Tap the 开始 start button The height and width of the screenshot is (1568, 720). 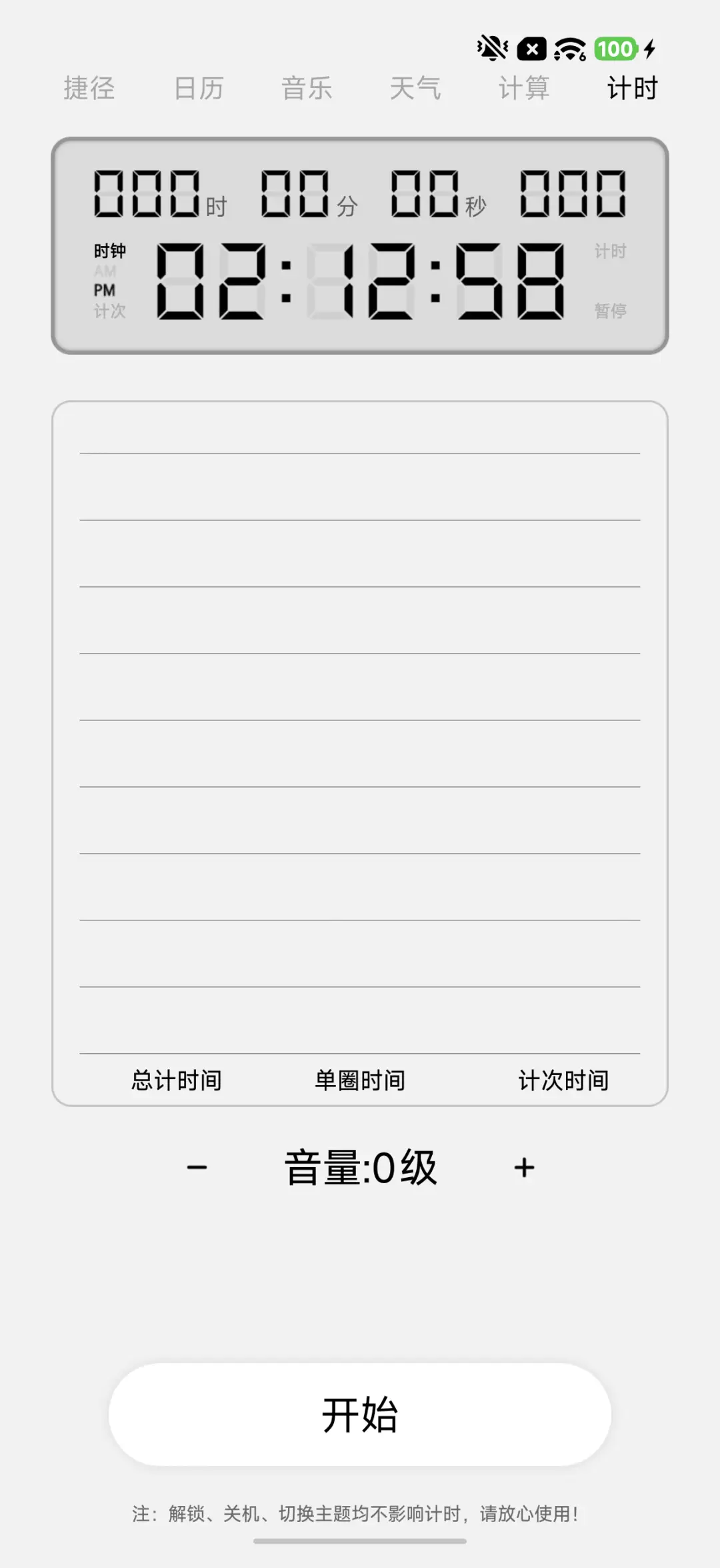[x=360, y=1416]
